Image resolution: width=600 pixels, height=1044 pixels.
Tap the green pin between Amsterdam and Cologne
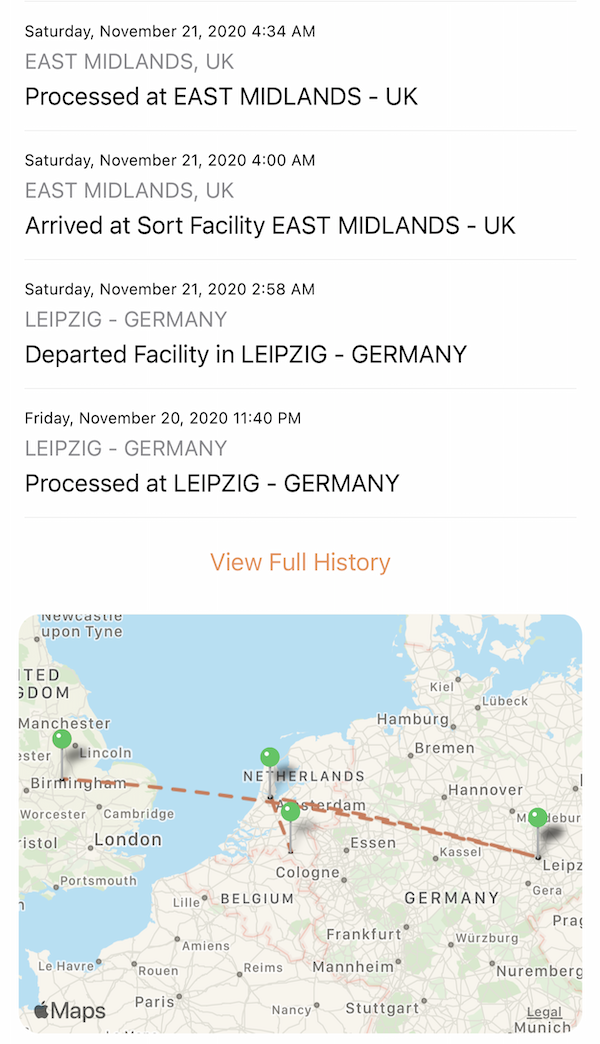290,812
